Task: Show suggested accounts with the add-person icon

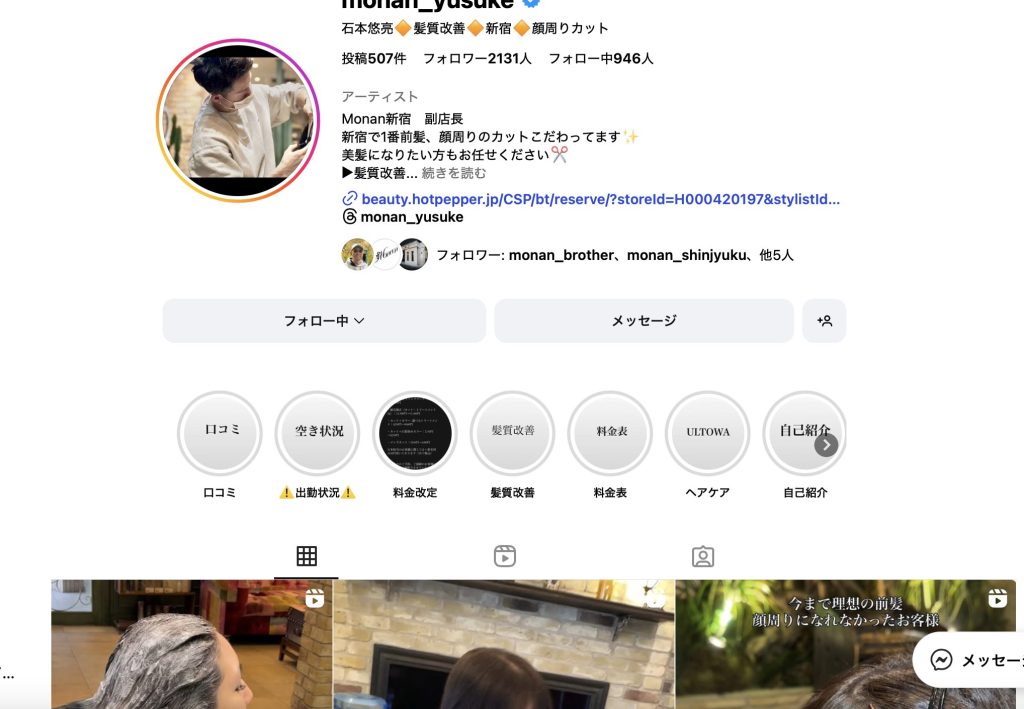Action: [x=824, y=321]
